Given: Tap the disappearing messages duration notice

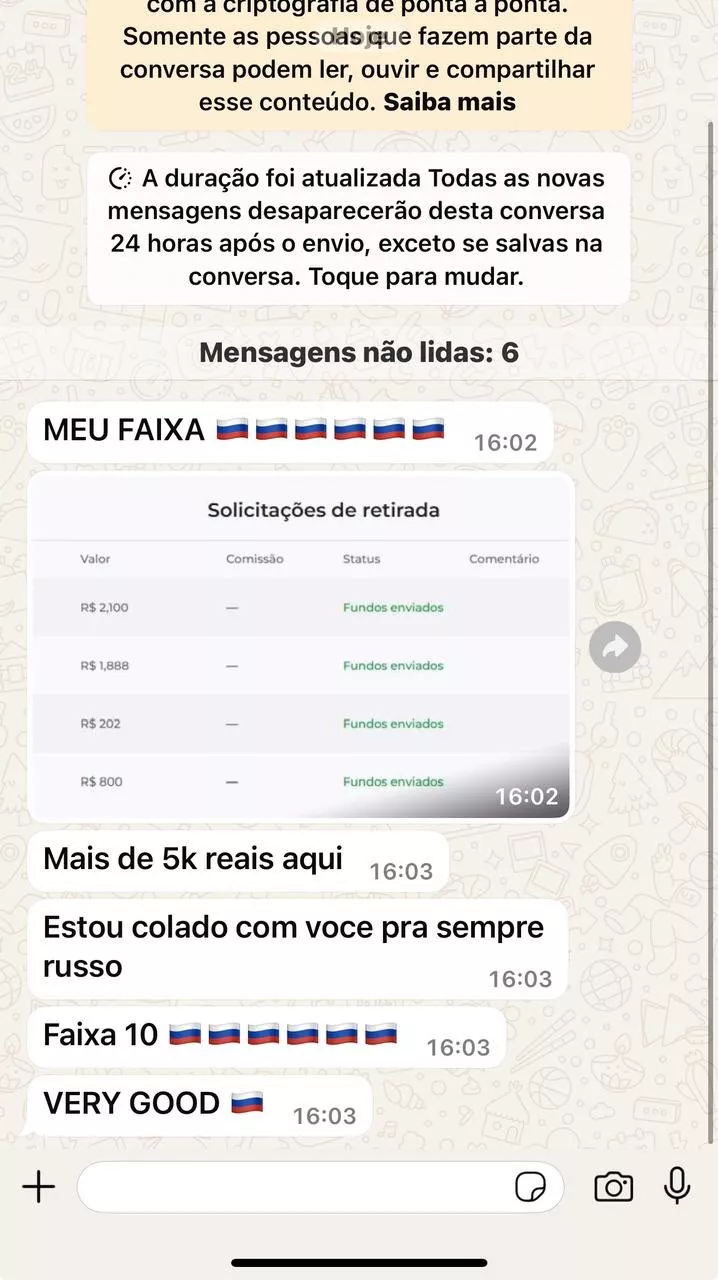Looking at the screenshot, I should point(358,228).
